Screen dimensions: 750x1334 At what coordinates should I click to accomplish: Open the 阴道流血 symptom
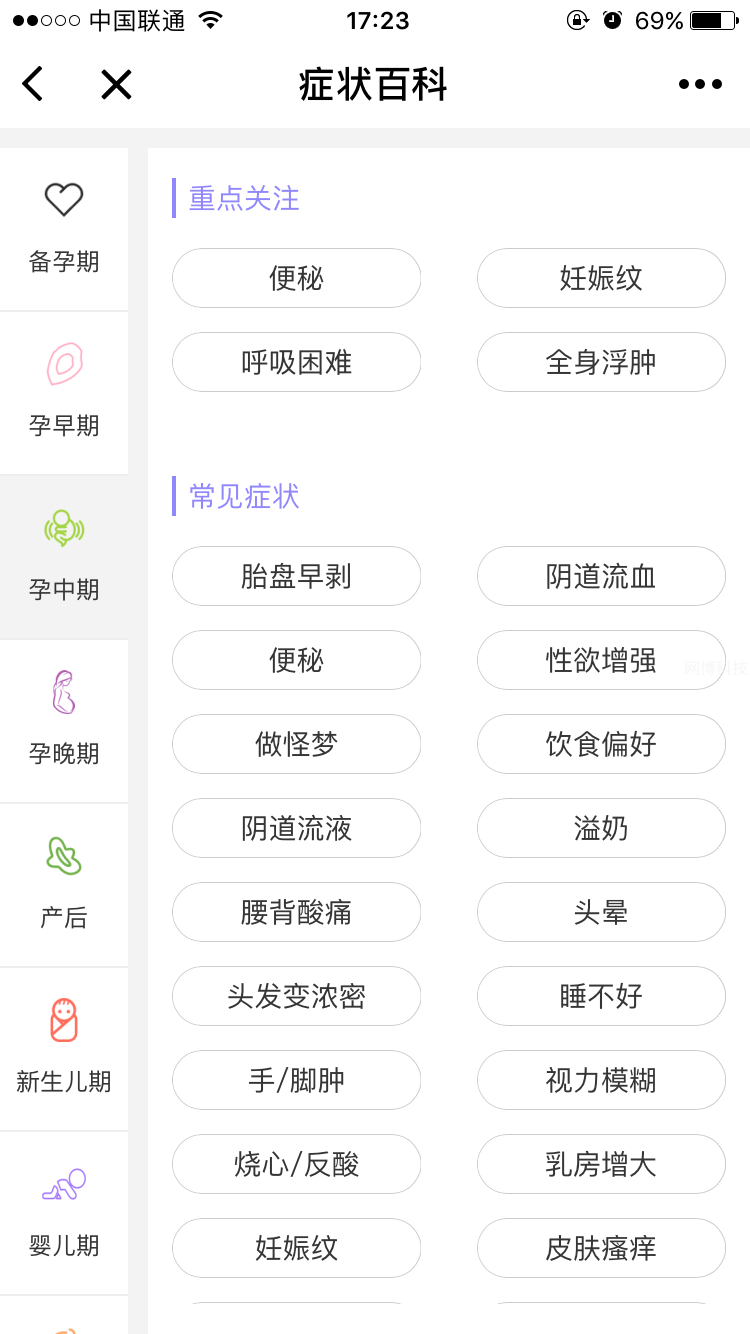pos(601,576)
